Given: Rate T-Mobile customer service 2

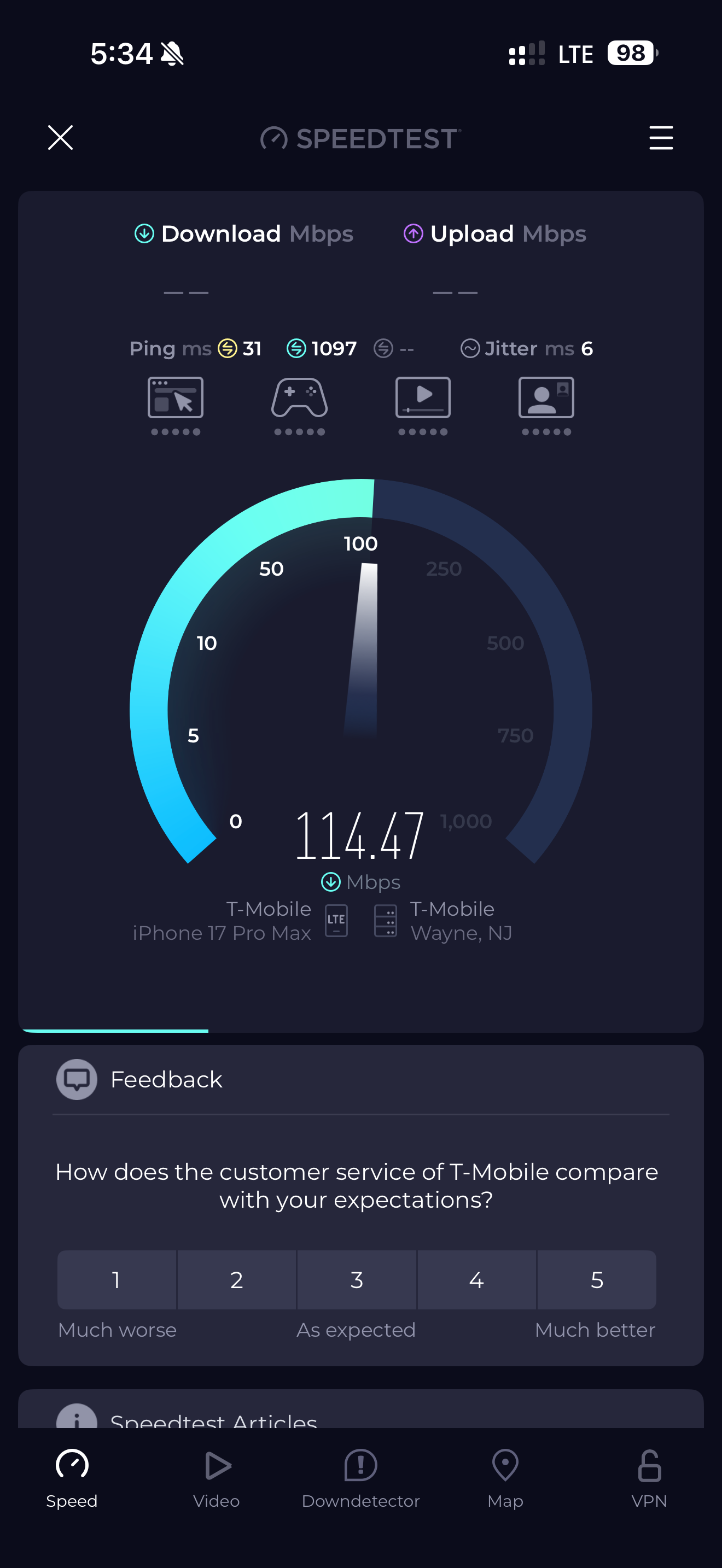Looking at the screenshot, I should pyautogui.click(x=237, y=1280).
